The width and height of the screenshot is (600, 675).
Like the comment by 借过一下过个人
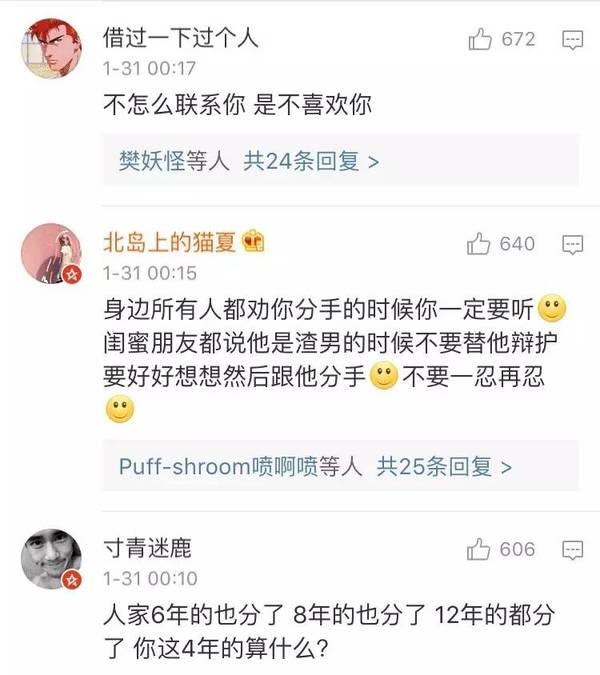pos(481,40)
